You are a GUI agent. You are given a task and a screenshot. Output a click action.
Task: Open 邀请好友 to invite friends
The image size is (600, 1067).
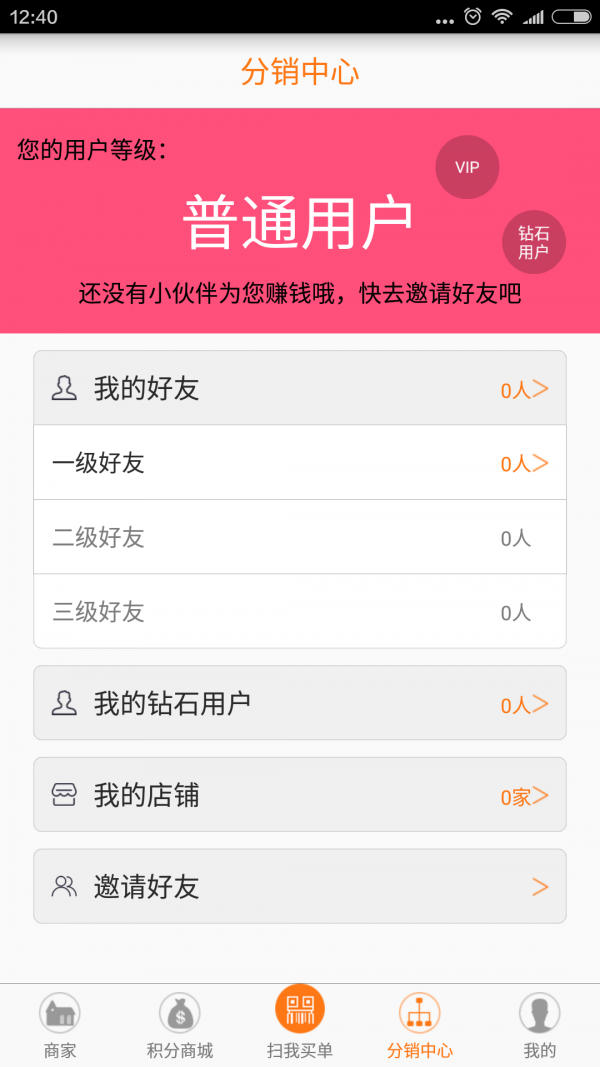(x=300, y=886)
